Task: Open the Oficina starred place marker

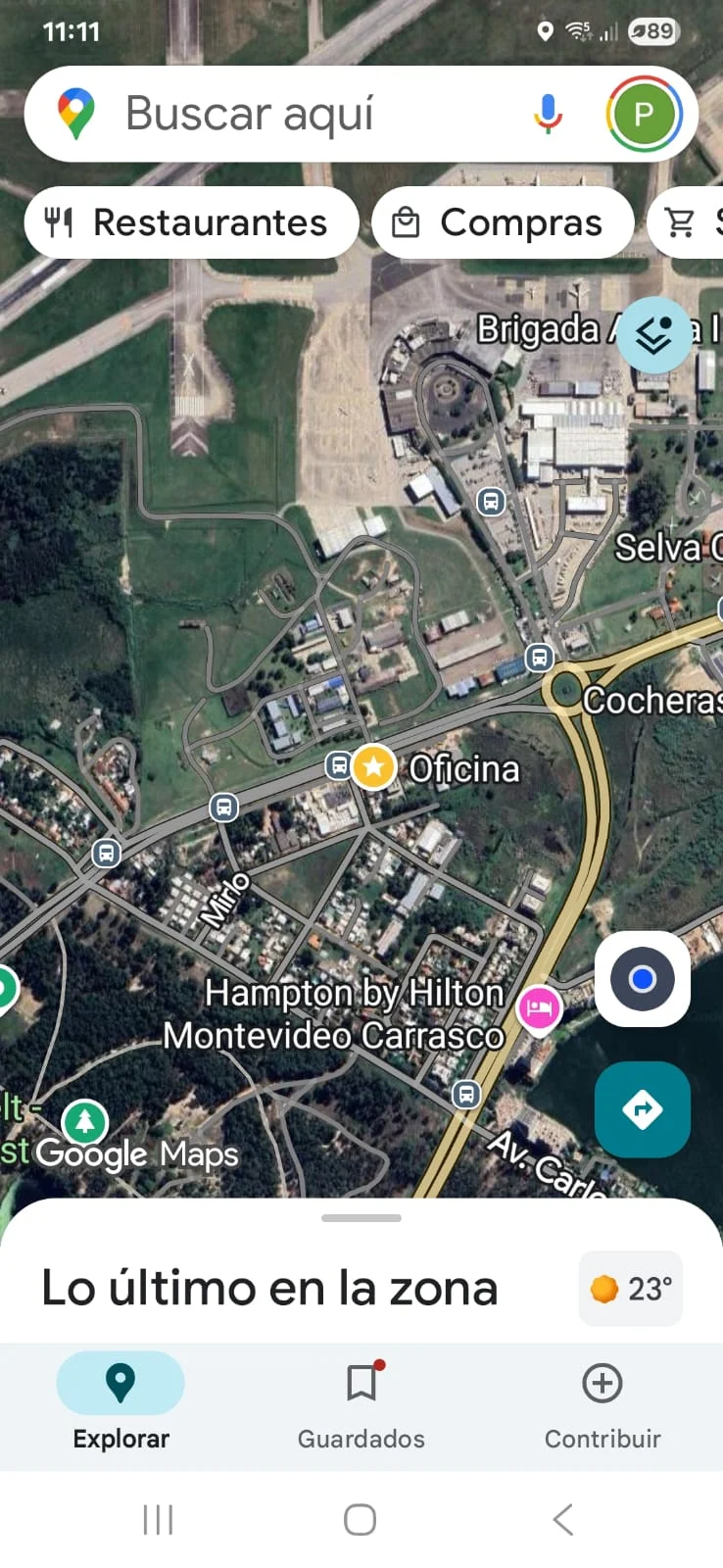Action: coord(373,767)
